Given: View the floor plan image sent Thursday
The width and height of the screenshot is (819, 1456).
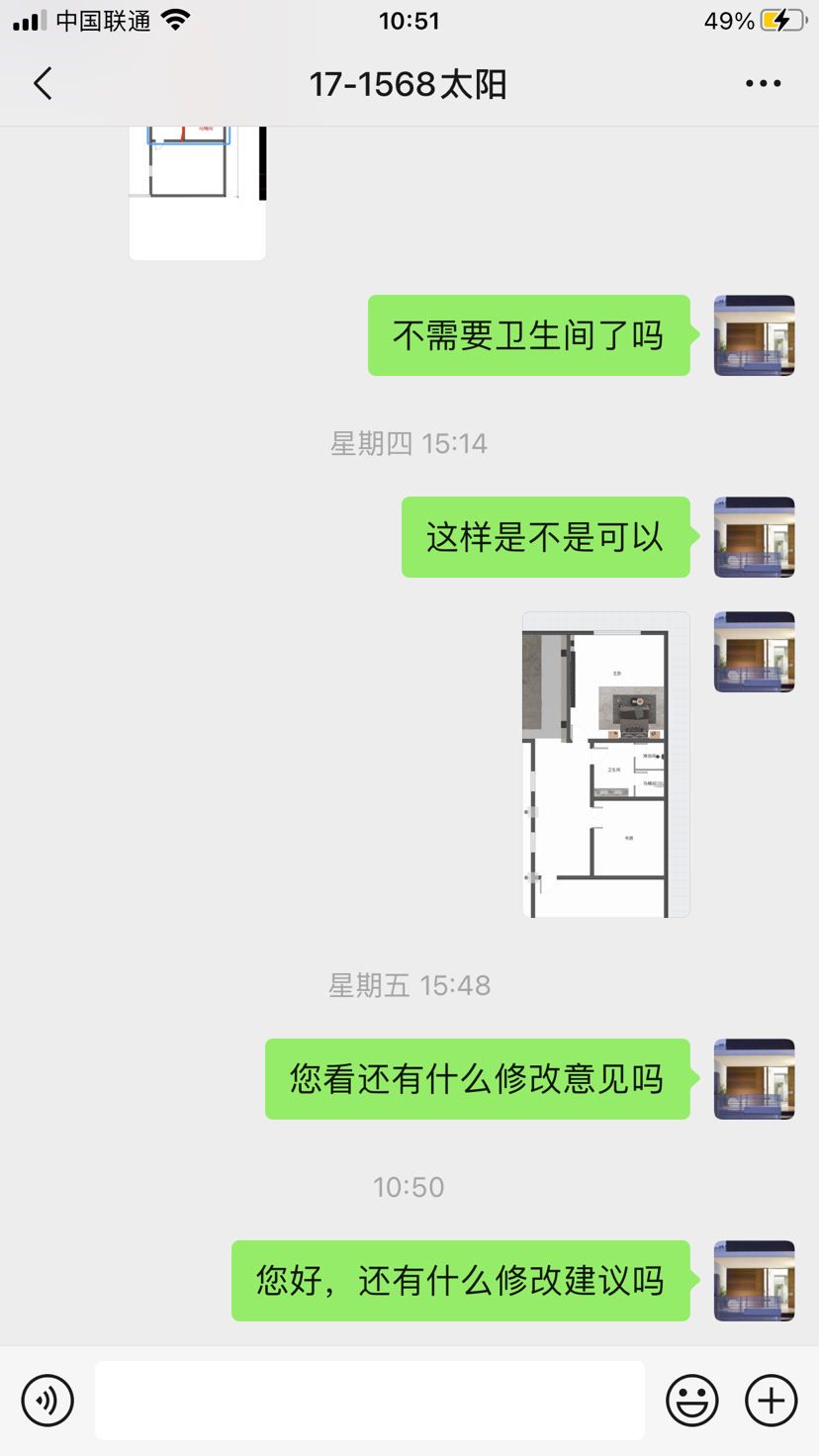Looking at the screenshot, I should (606, 765).
